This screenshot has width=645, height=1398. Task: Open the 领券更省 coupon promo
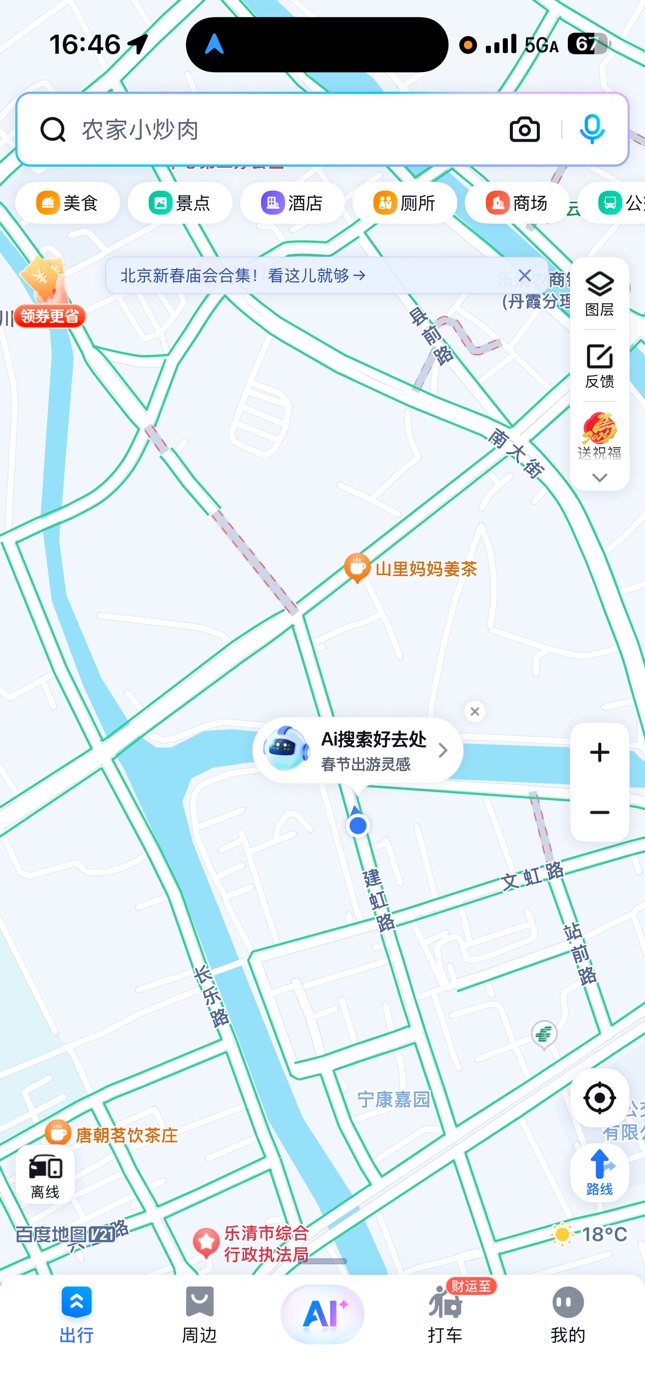46,290
